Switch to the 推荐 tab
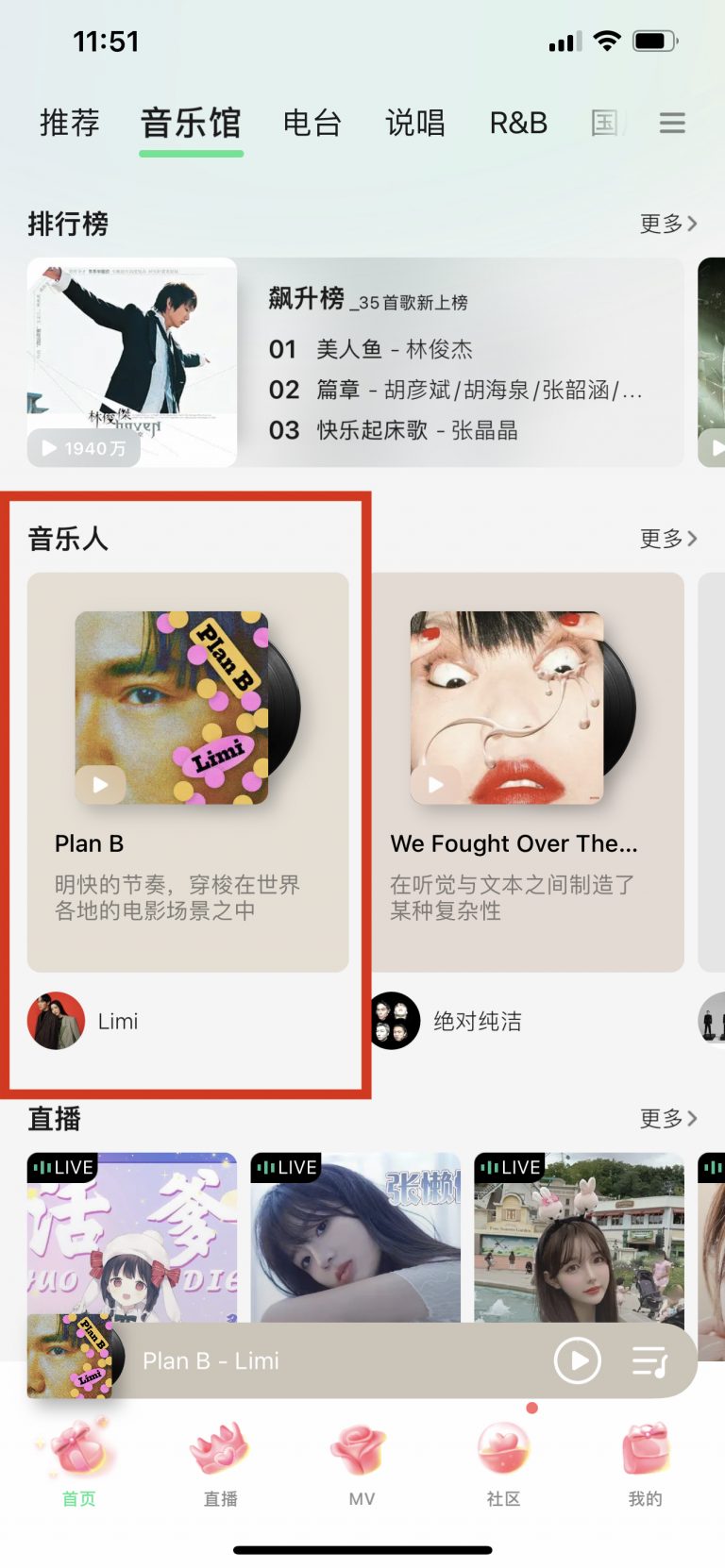Viewport: 725px width, 1568px height. click(x=69, y=124)
